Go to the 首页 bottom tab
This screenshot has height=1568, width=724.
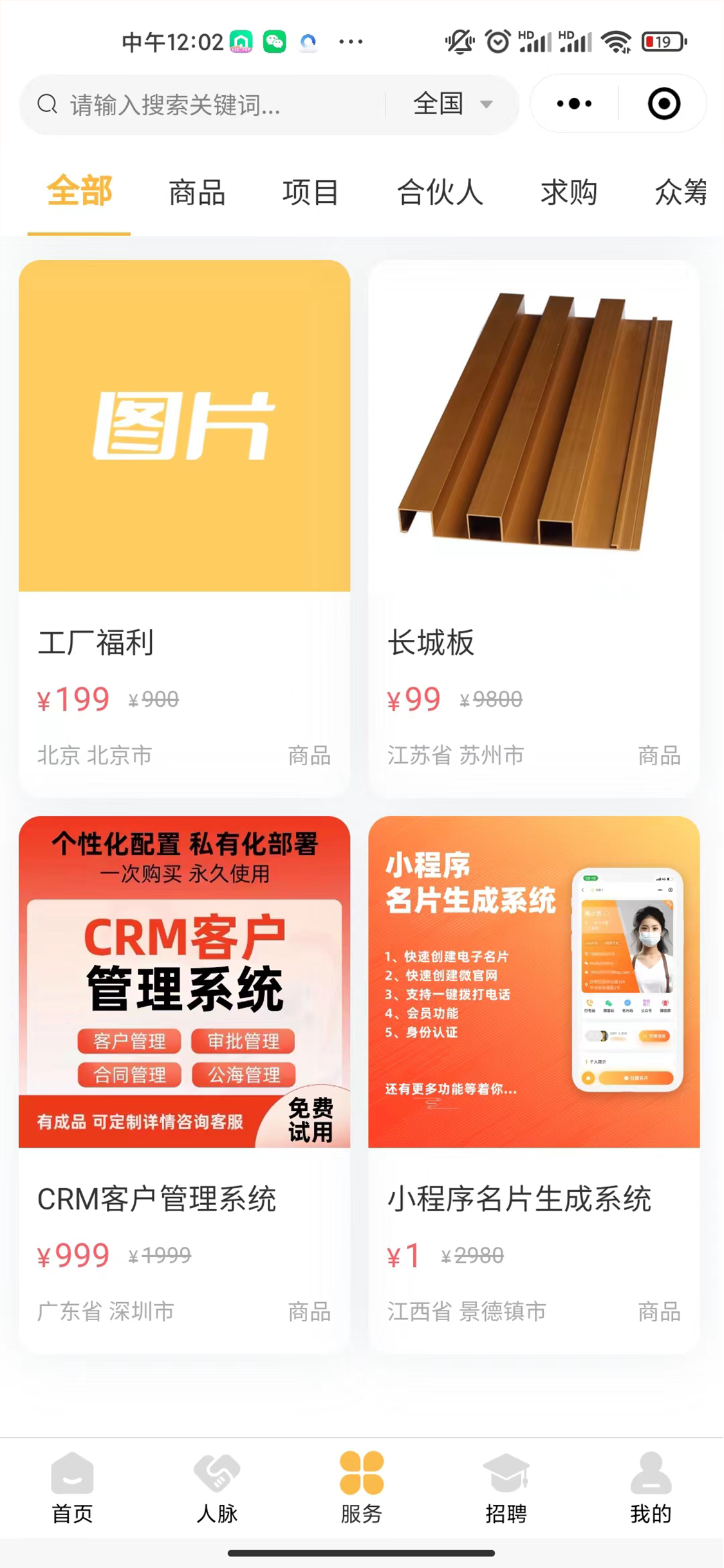pyautogui.click(x=72, y=1488)
